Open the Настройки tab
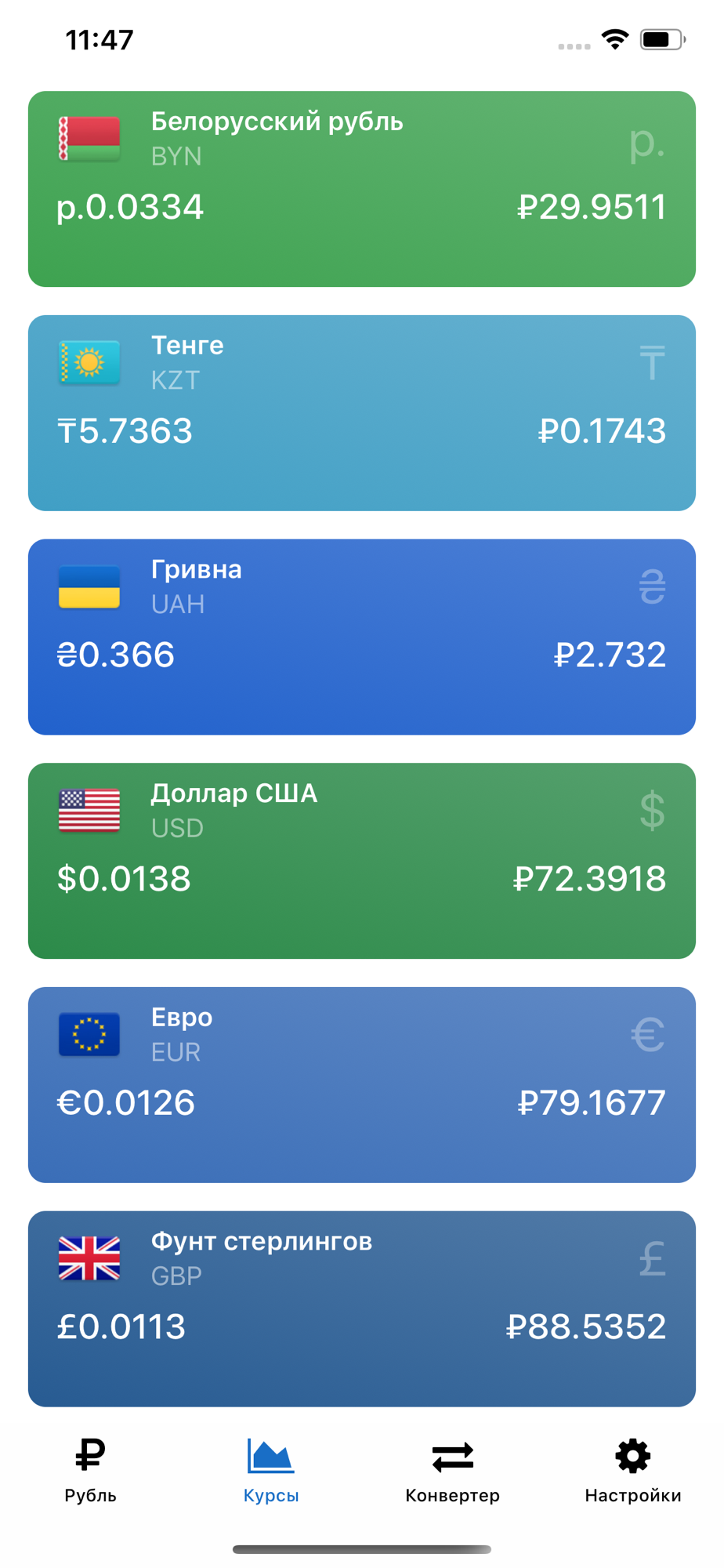The width and height of the screenshot is (724, 1568). point(633,1471)
